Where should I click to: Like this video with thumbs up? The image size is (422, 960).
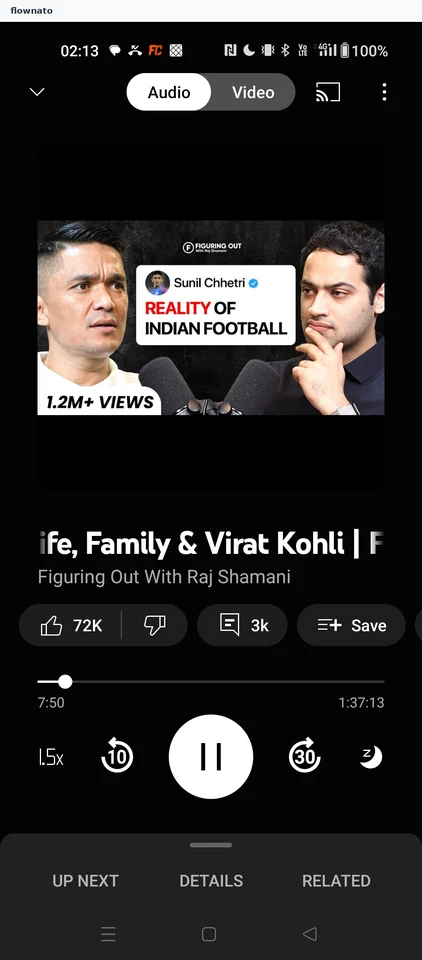coord(71,625)
